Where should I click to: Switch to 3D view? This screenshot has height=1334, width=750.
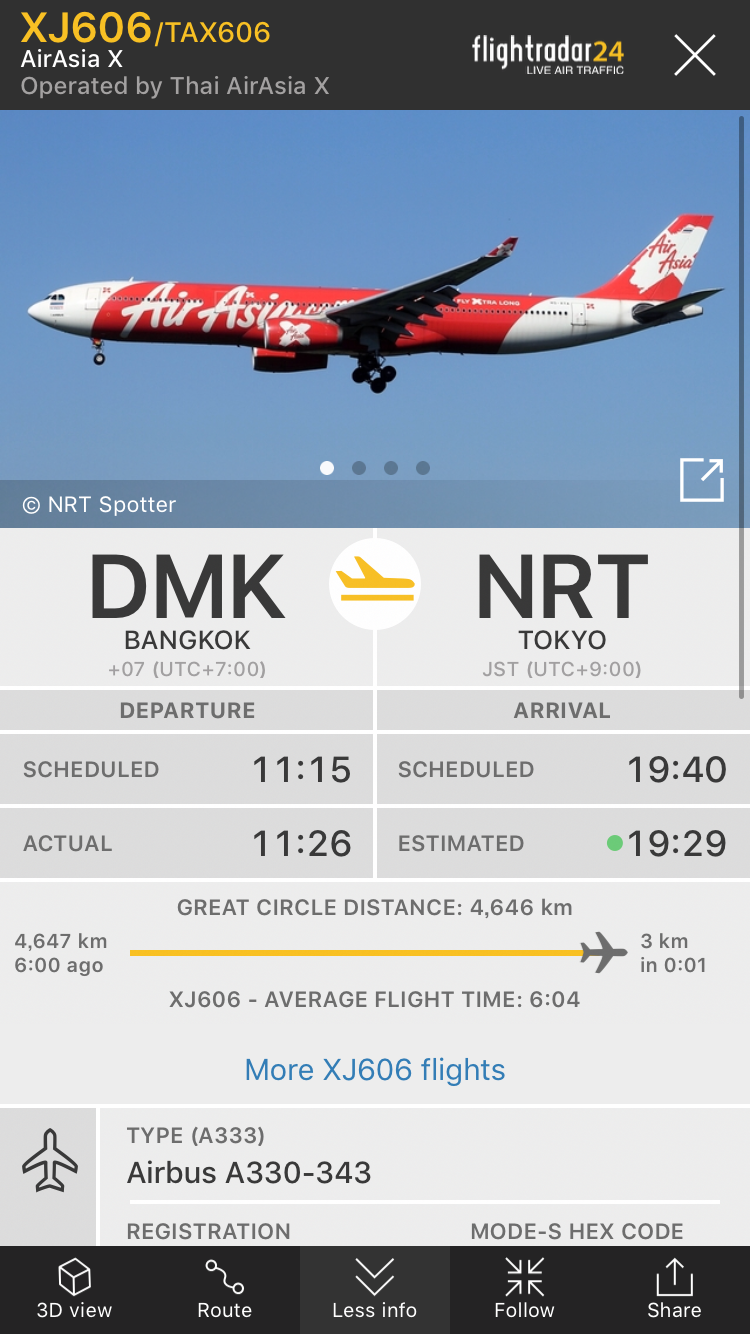point(75,1289)
